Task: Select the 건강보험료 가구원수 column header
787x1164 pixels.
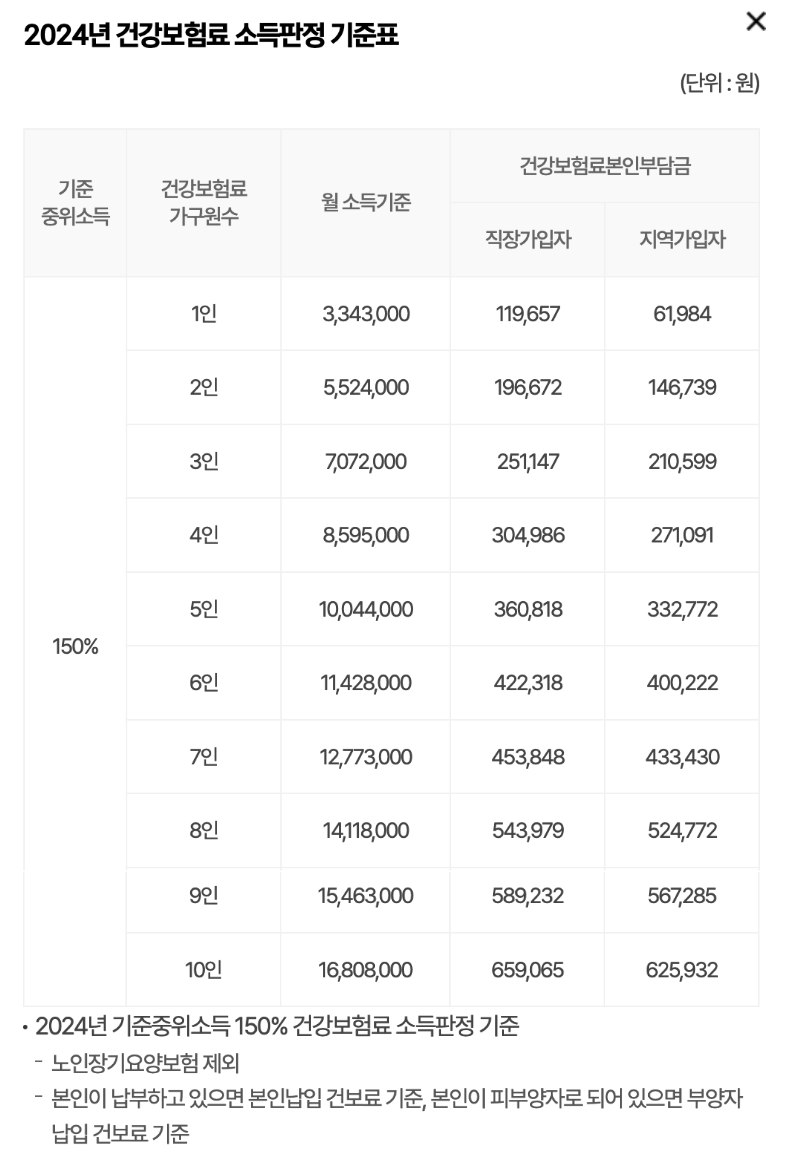Action: point(202,203)
